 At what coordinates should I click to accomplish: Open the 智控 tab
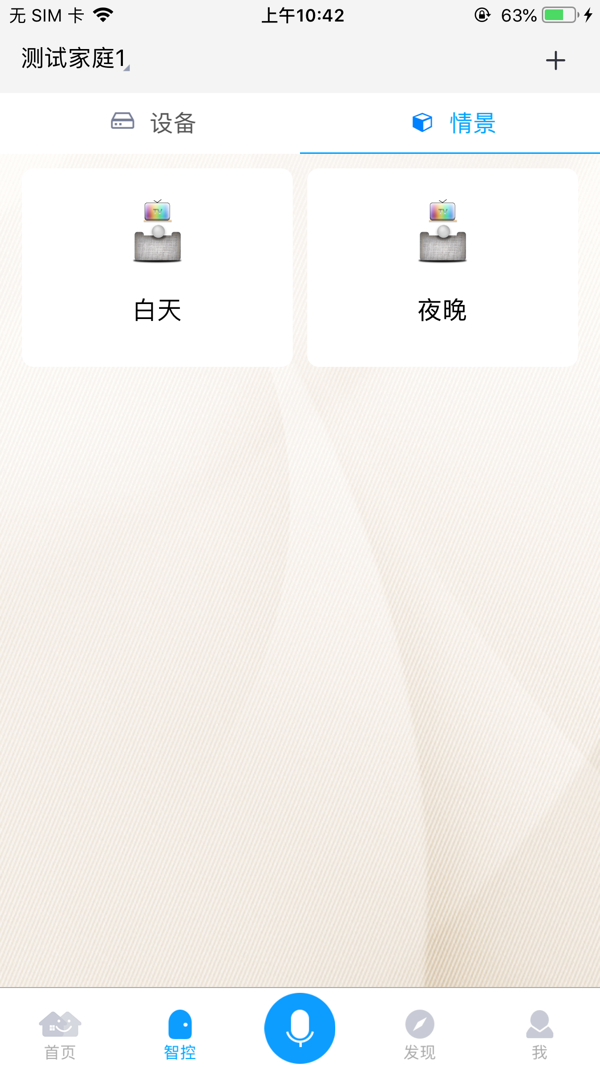180,1034
